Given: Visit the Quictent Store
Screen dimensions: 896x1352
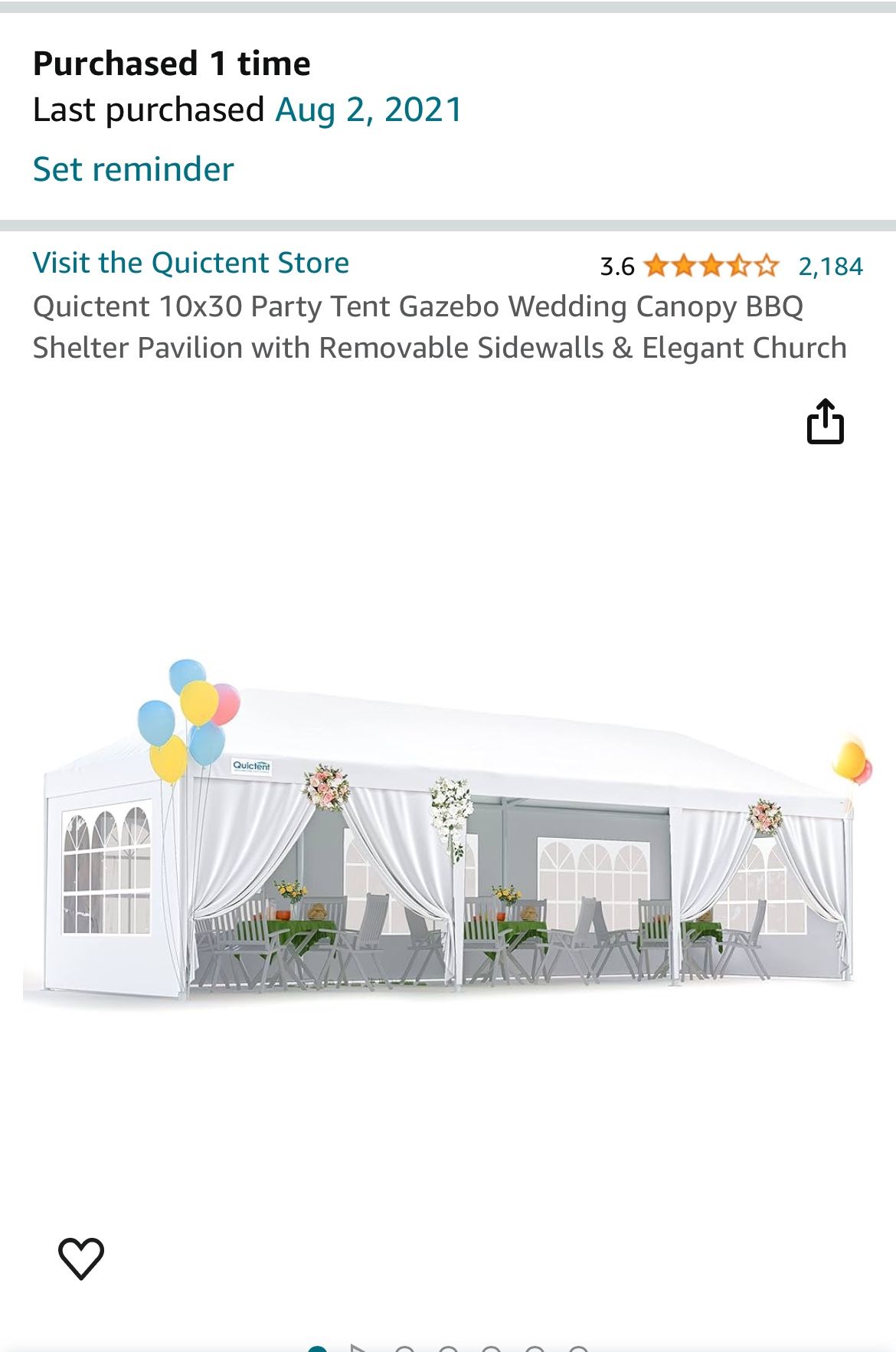Looking at the screenshot, I should (x=191, y=263).
